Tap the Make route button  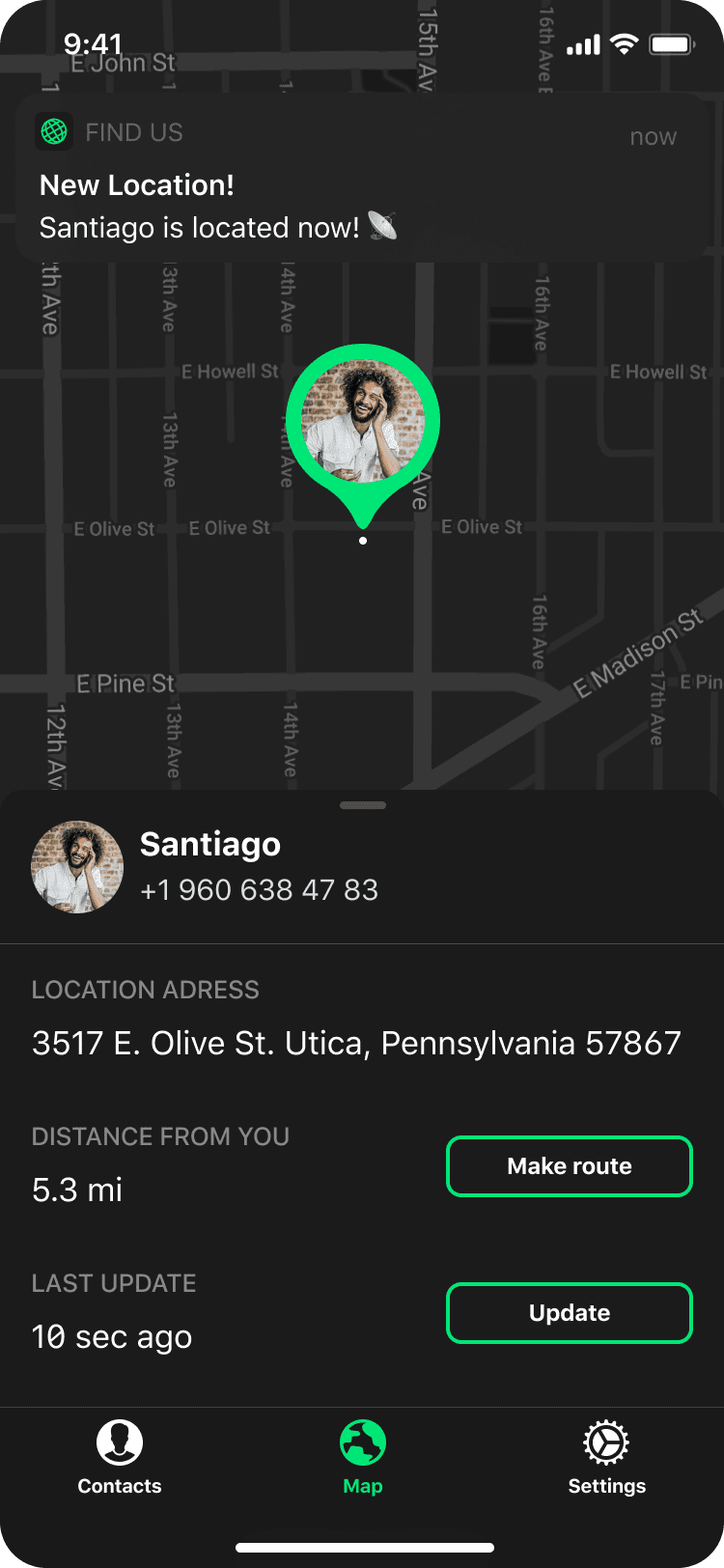570,1166
